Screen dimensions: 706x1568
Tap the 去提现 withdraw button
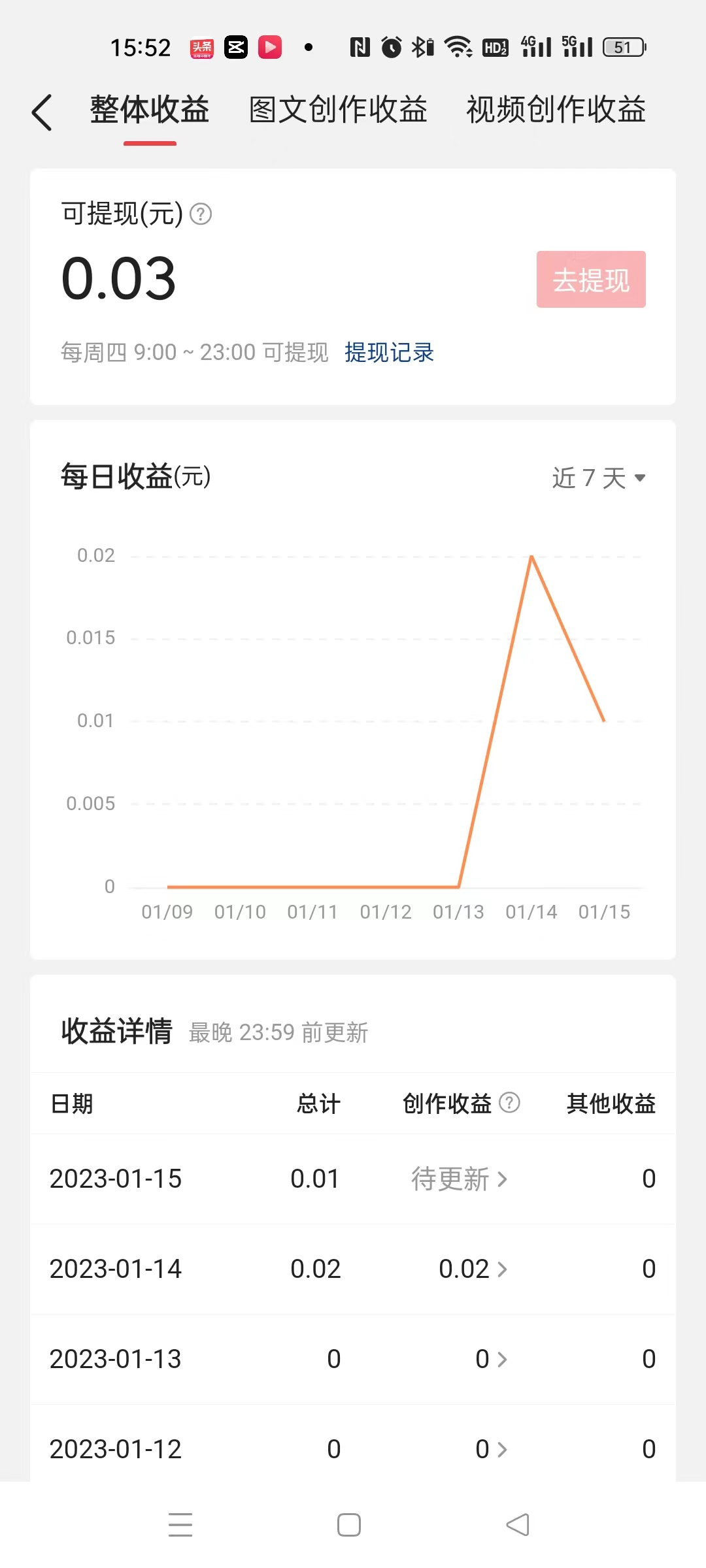590,280
